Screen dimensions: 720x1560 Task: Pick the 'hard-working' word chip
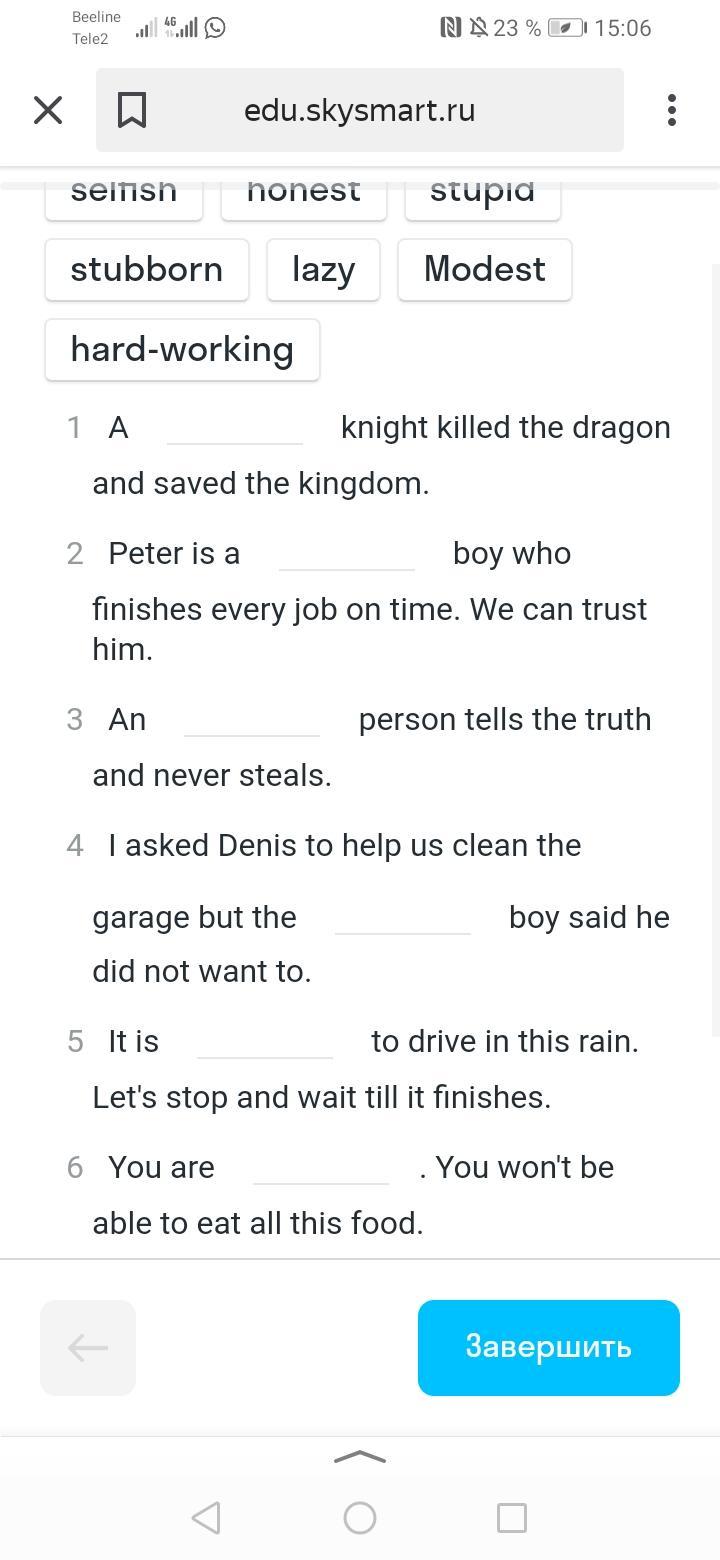pyautogui.click(x=182, y=349)
